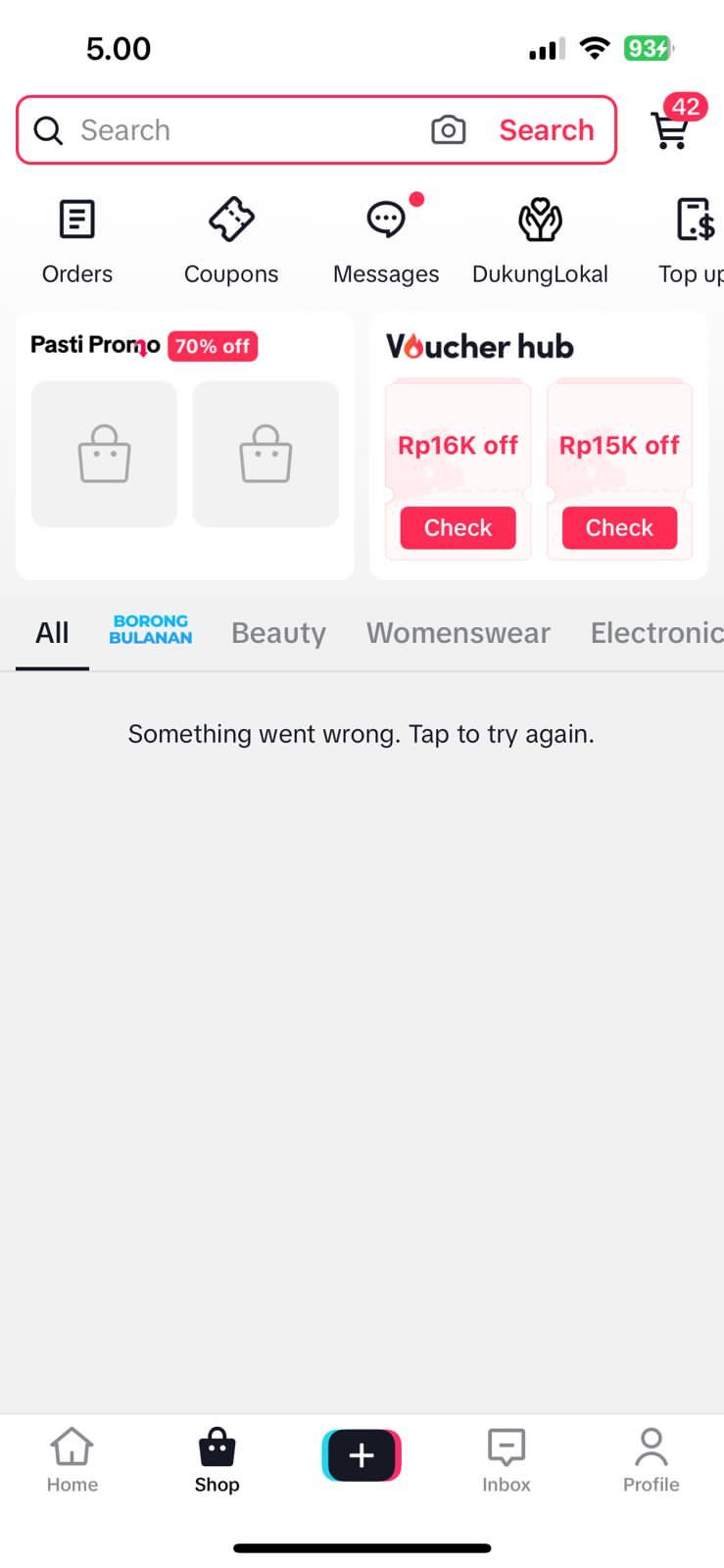Open Messages
Viewport: 724px width, 1568px height.
[386, 241]
